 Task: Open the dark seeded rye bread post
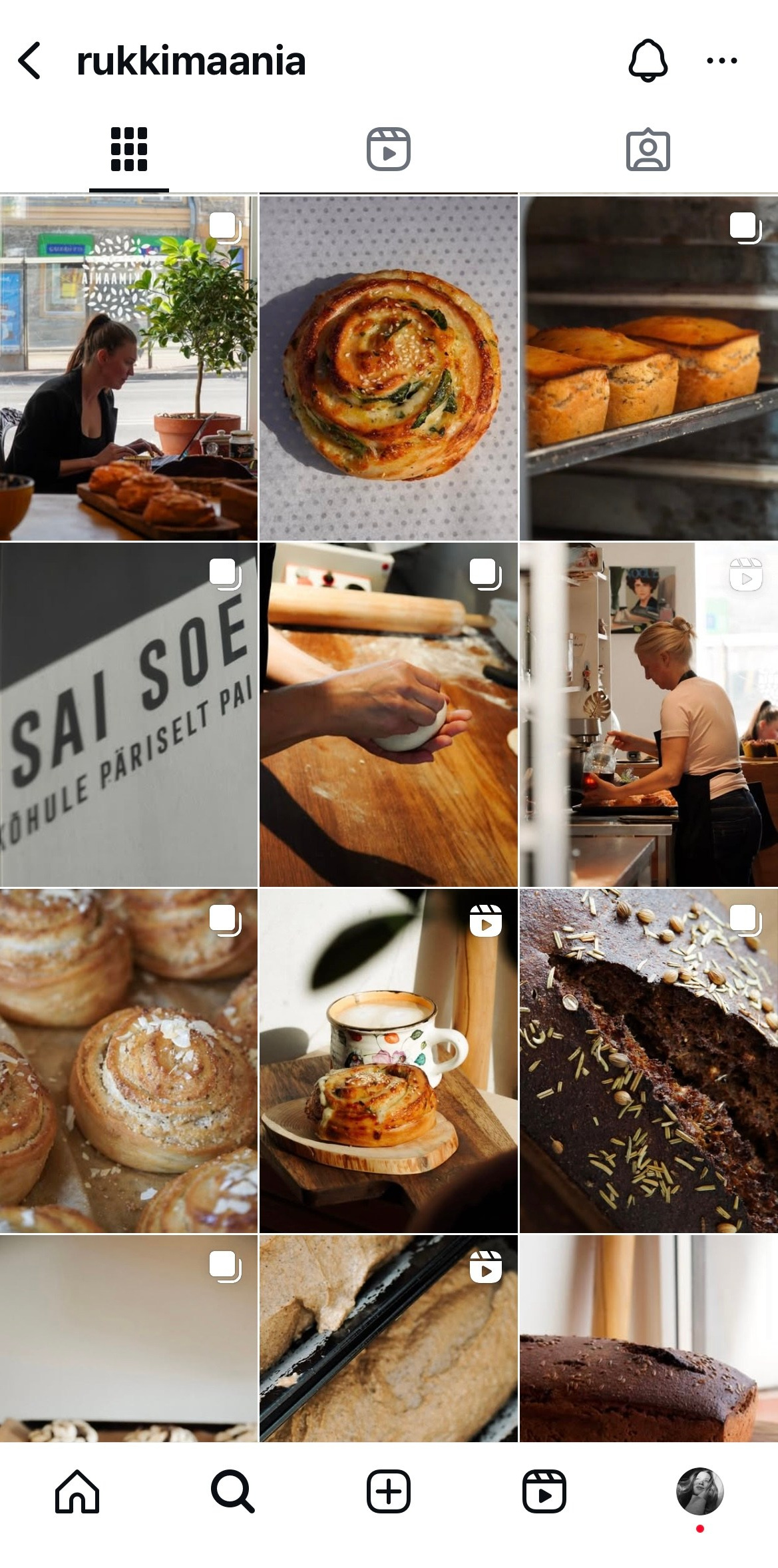(649, 1061)
